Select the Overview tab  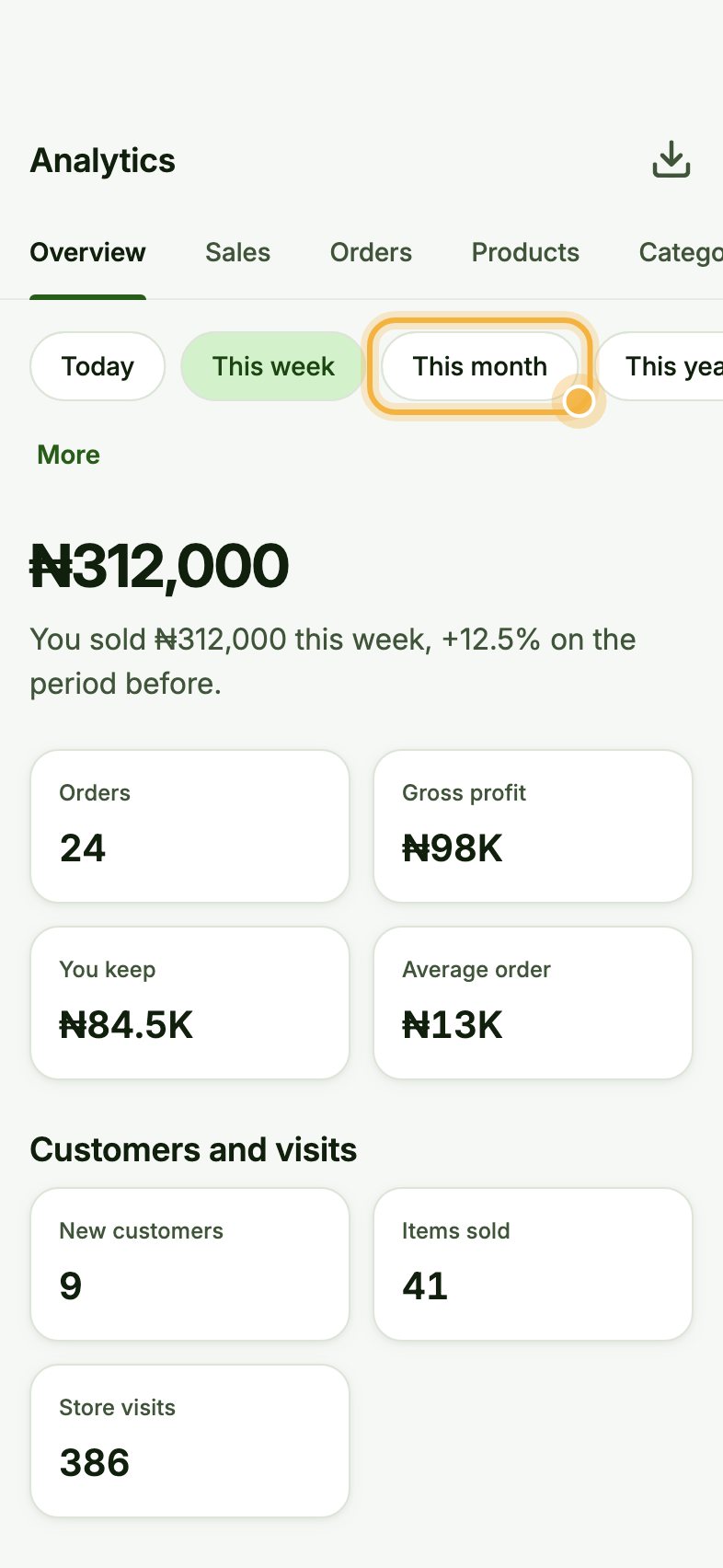87,252
